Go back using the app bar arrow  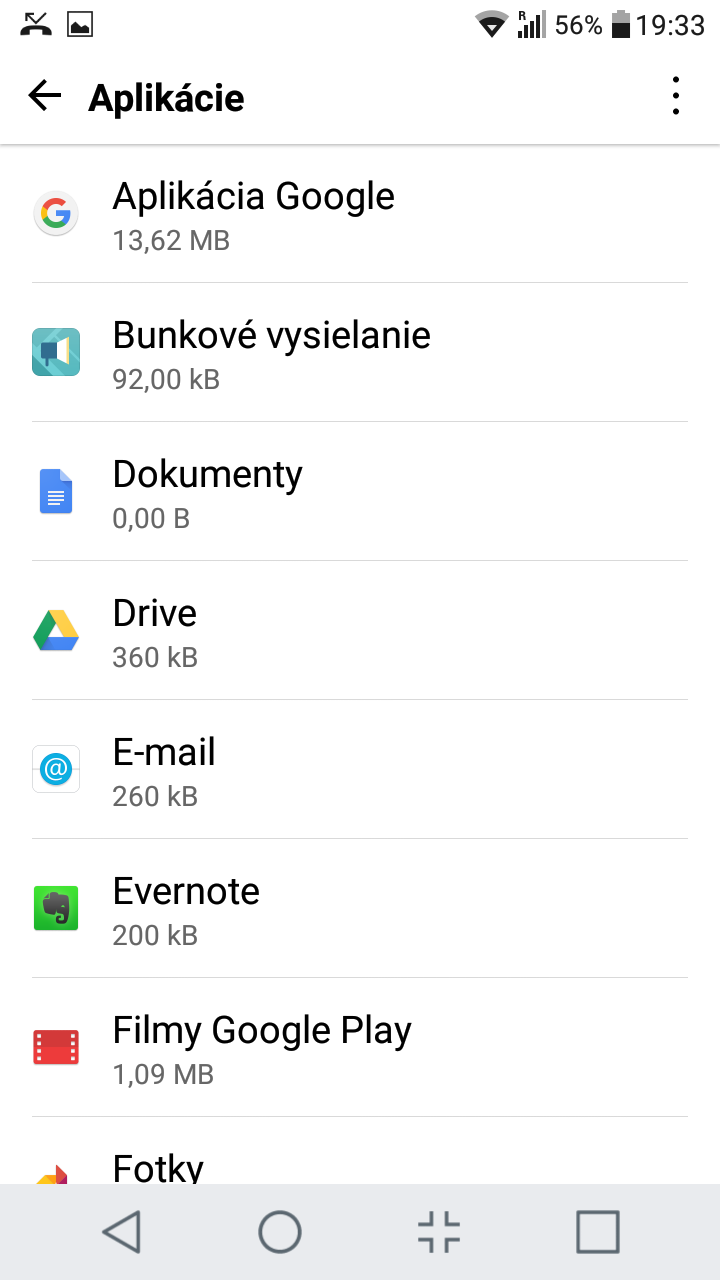pyautogui.click(x=45, y=96)
